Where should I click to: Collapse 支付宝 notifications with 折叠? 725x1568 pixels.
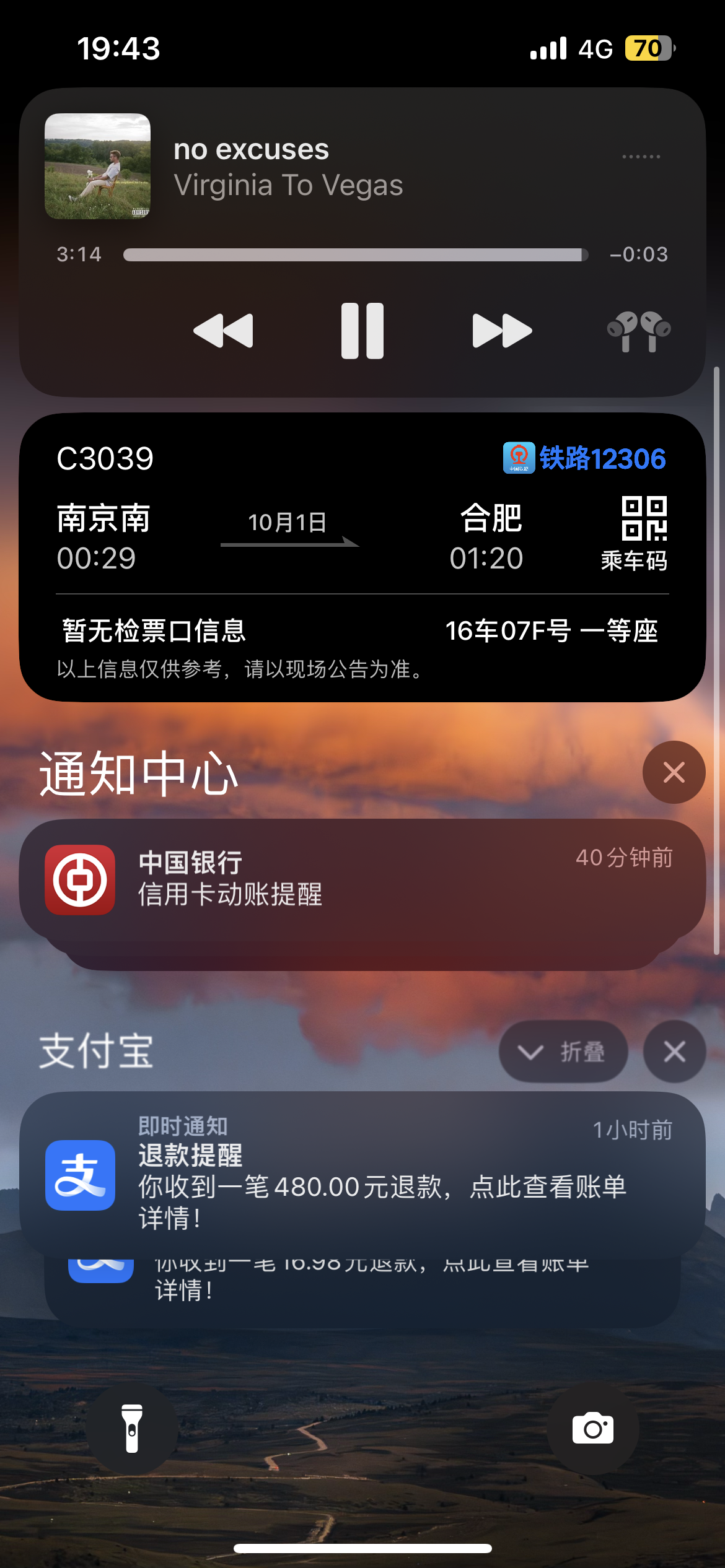coord(563,1052)
